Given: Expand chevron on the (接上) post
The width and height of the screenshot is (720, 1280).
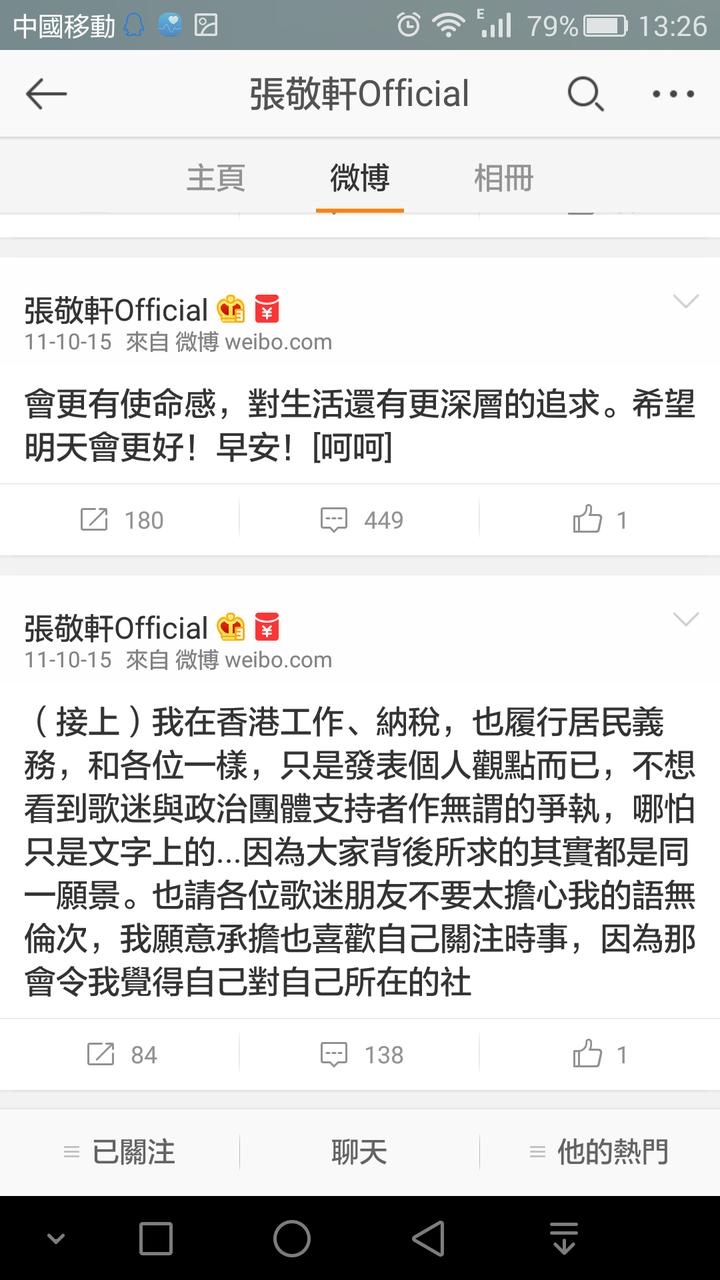Looking at the screenshot, I should (686, 620).
